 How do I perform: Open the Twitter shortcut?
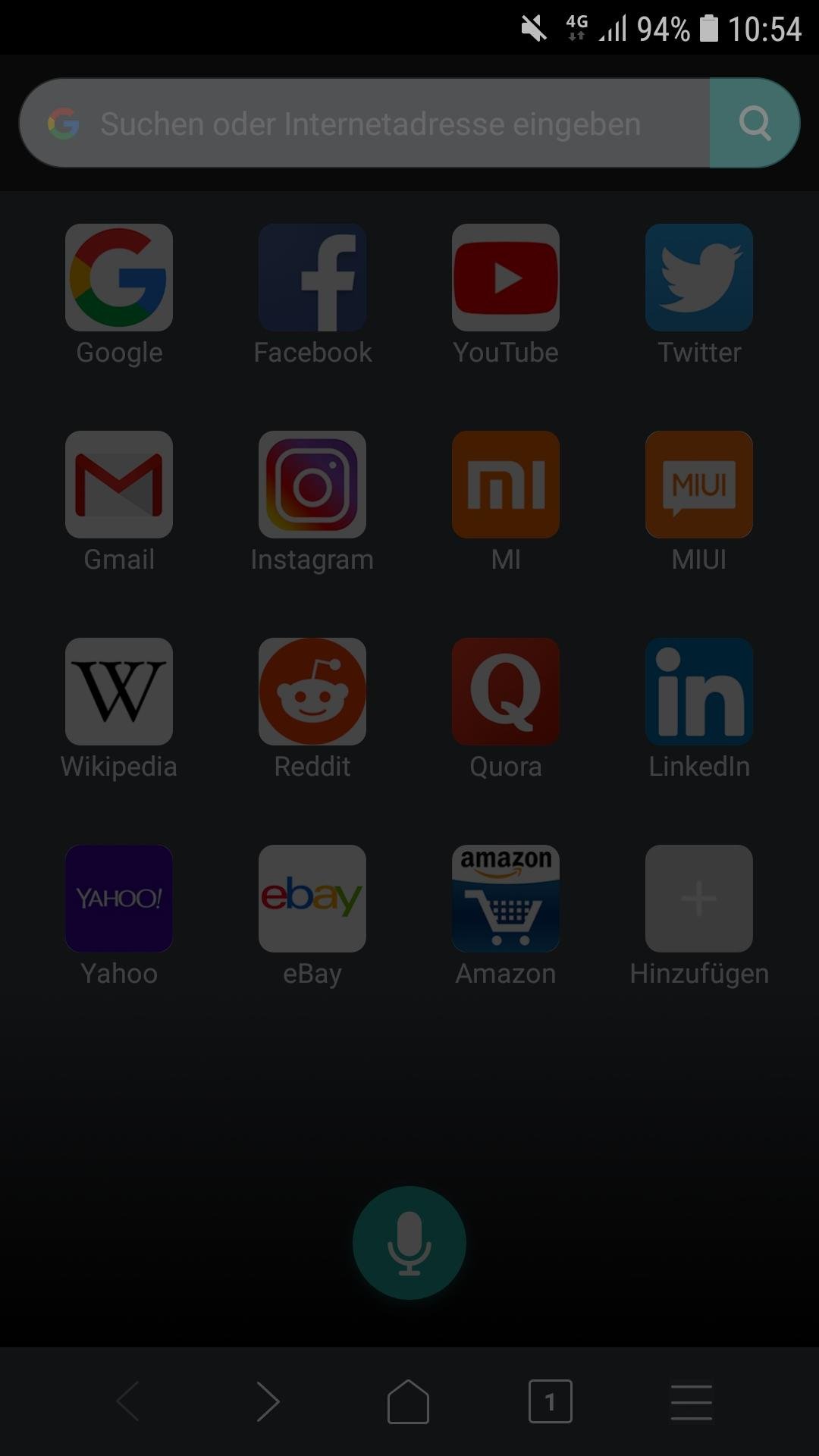[699, 278]
